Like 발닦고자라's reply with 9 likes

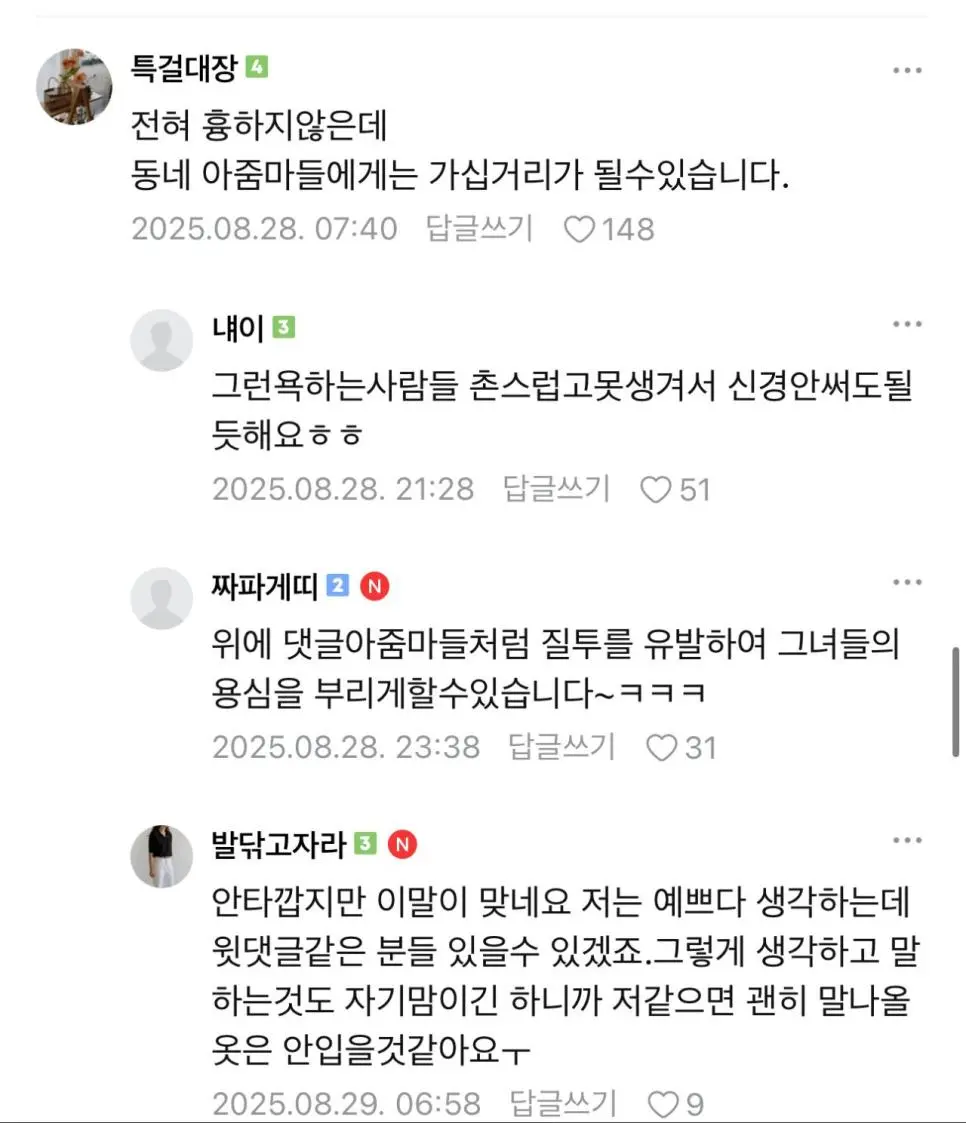coord(662,1105)
